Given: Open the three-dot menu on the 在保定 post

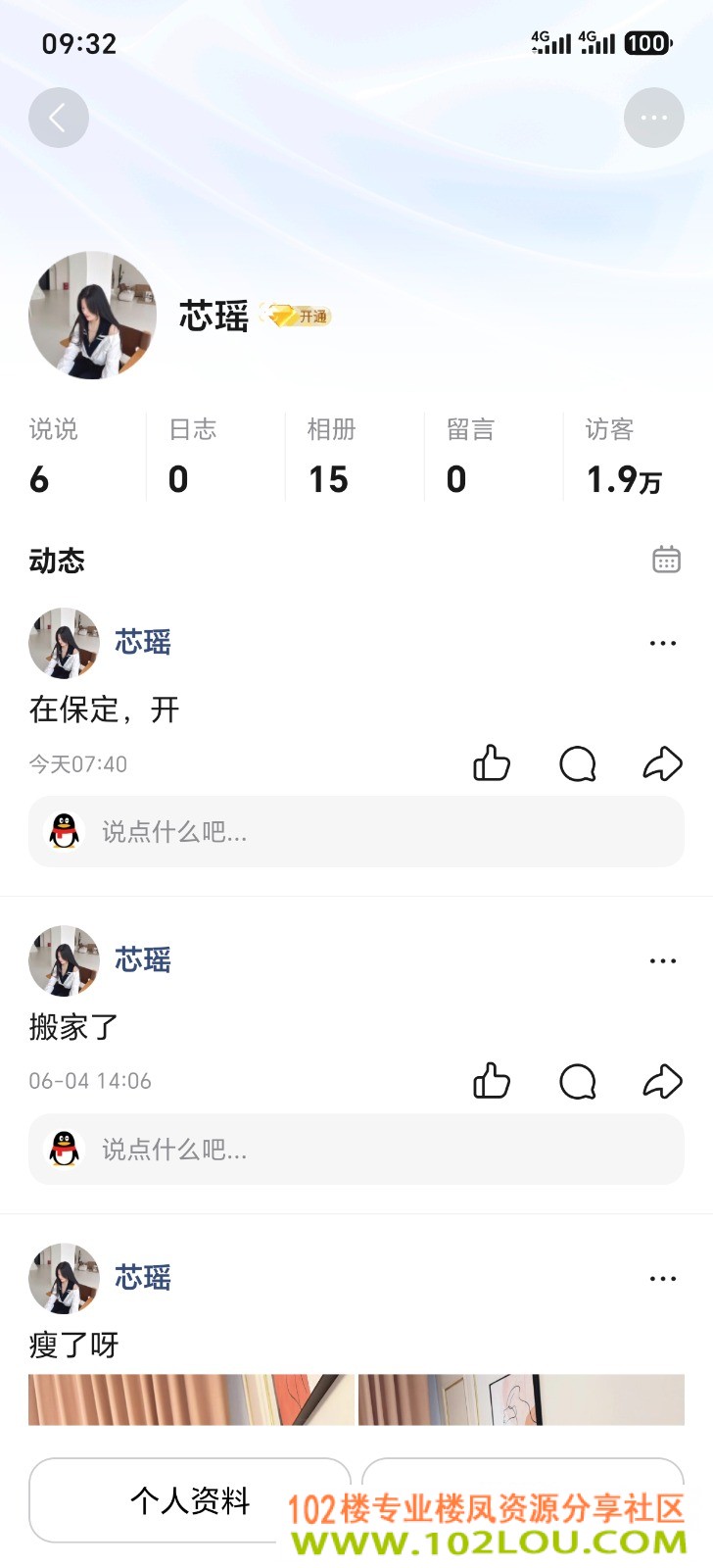Looking at the screenshot, I should pyautogui.click(x=663, y=643).
